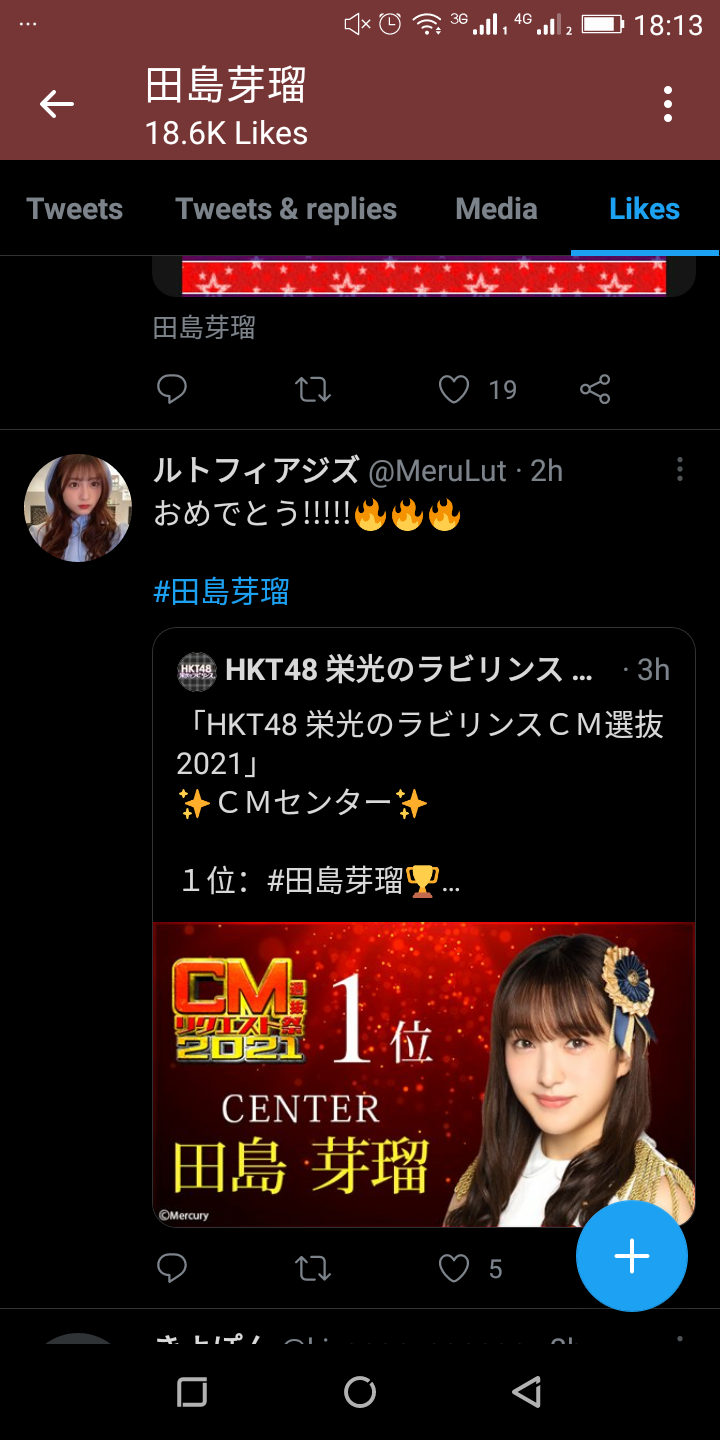Retweet @MeruLut's tweet

(x=313, y=1269)
